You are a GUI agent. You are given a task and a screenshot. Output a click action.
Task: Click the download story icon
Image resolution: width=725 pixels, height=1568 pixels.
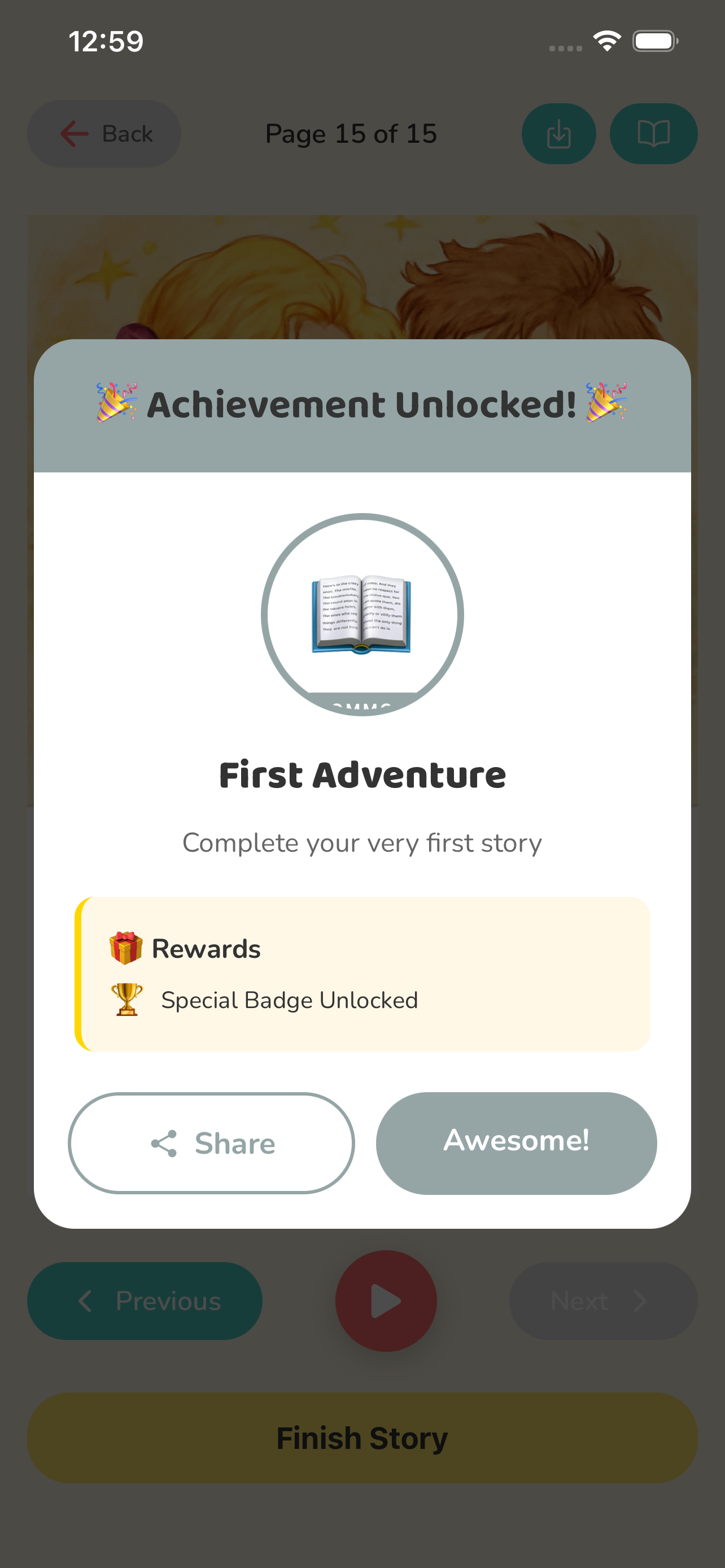coord(558,133)
